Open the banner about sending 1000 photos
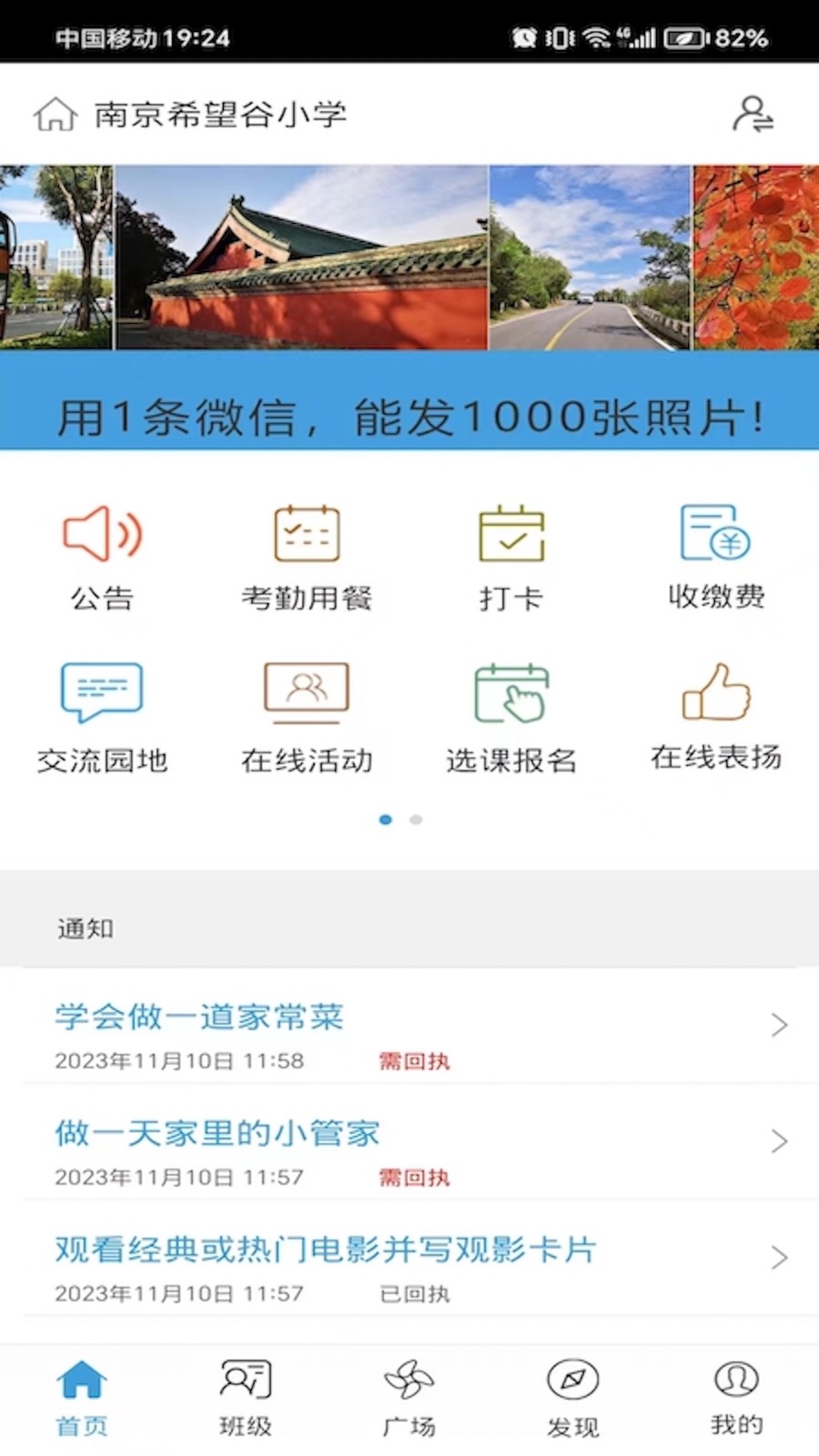 point(409,308)
